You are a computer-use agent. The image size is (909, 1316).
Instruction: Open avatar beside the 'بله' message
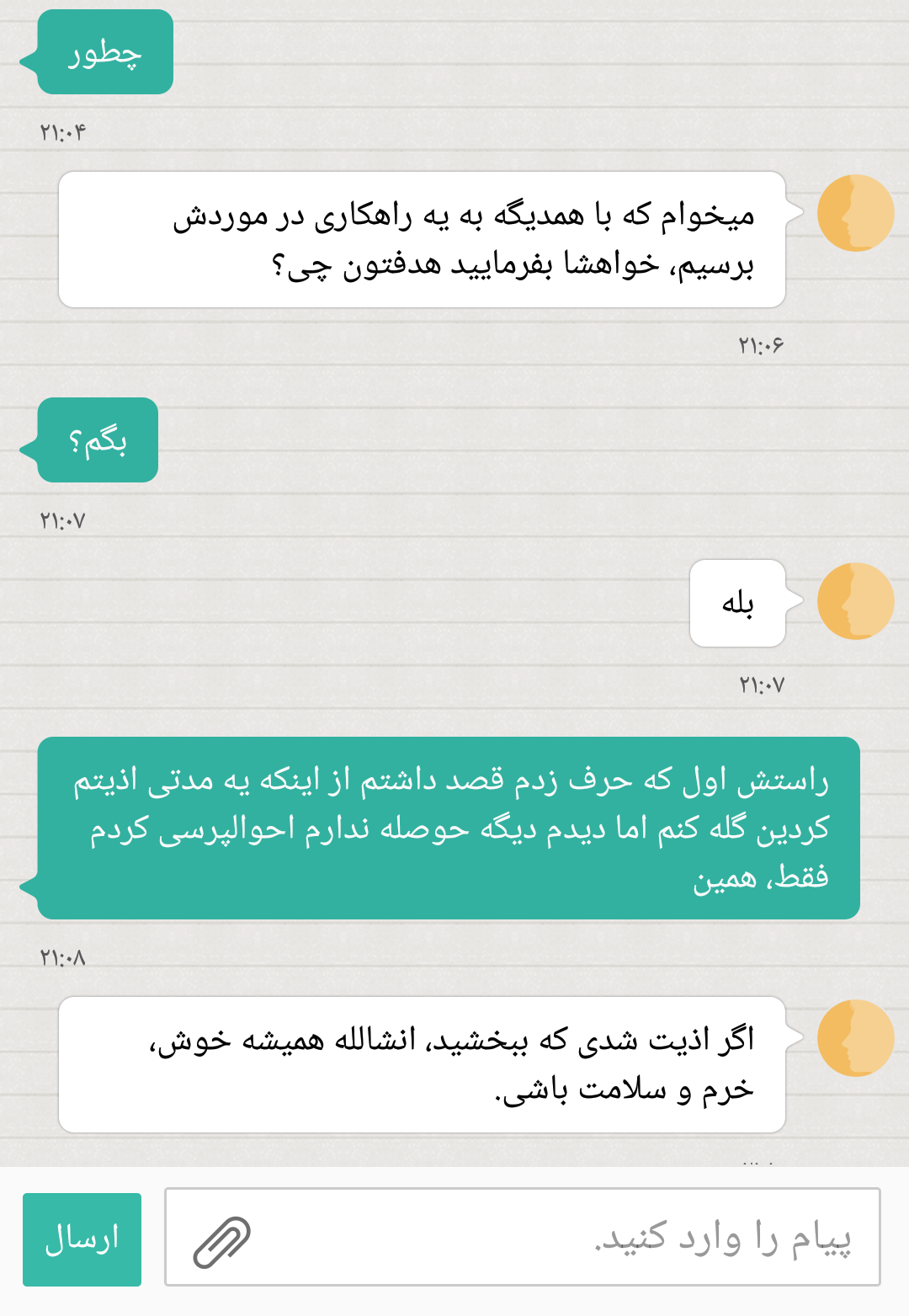pos(854,601)
